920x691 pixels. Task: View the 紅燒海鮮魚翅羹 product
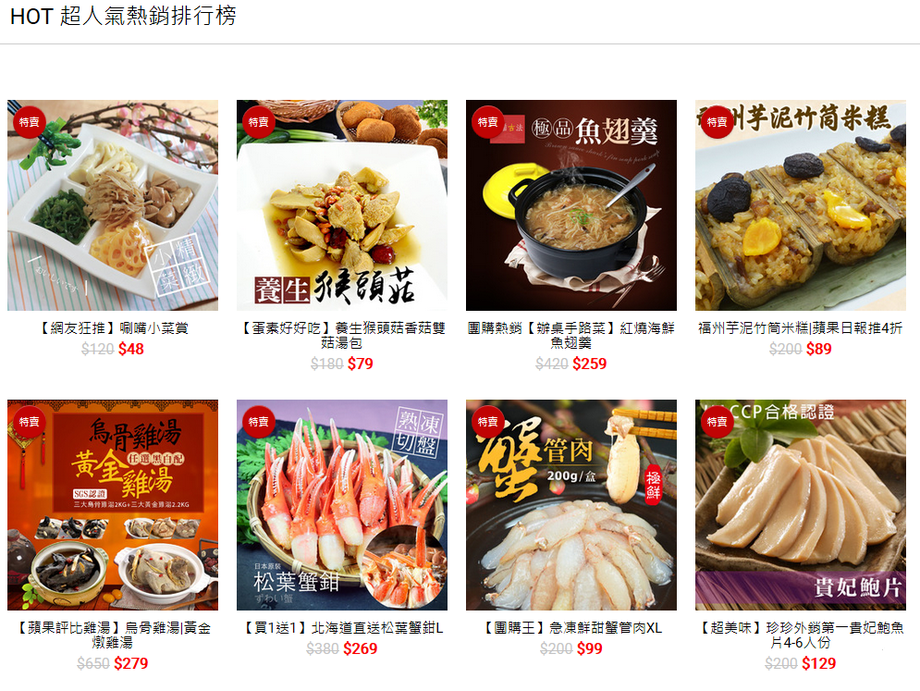coord(571,205)
